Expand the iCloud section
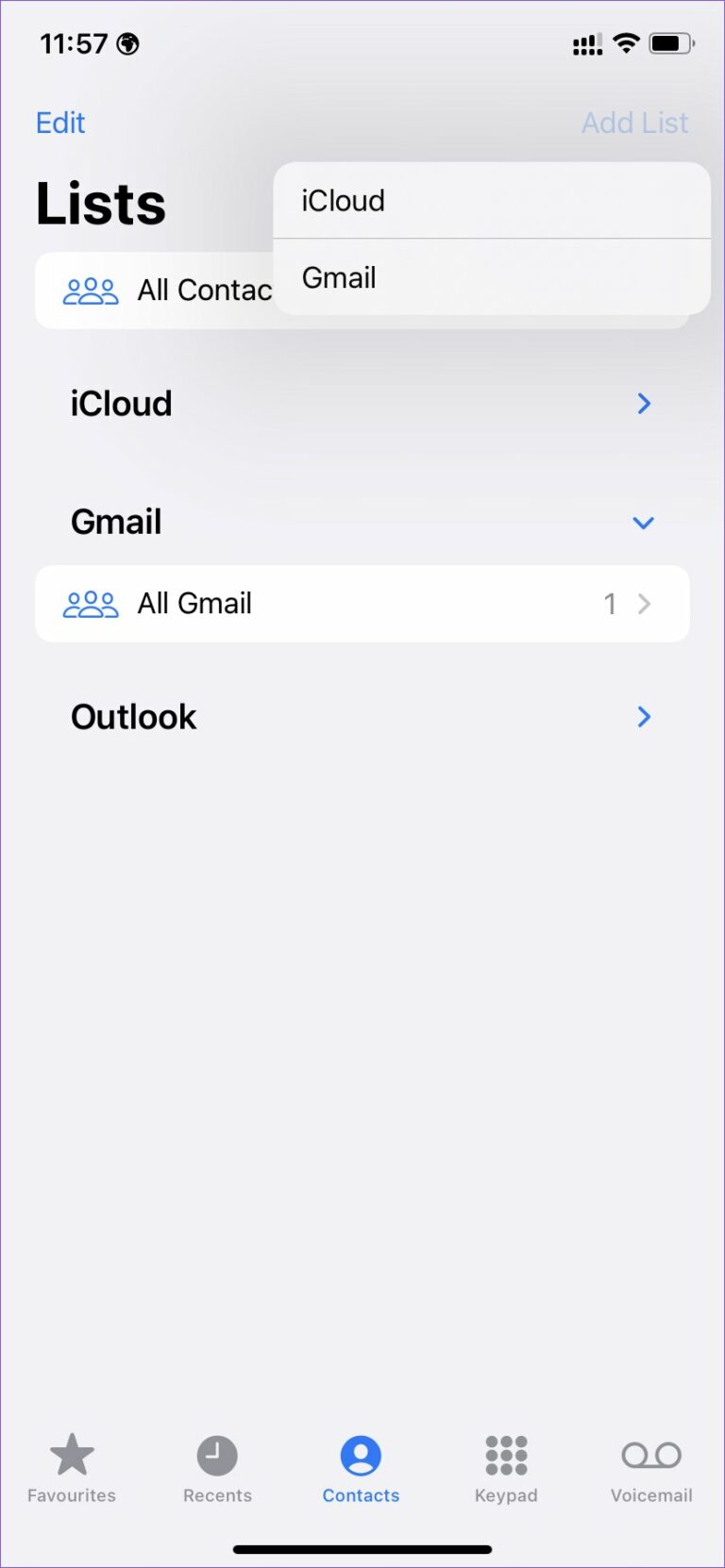This screenshot has width=725, height=1568. coord(643,404)
